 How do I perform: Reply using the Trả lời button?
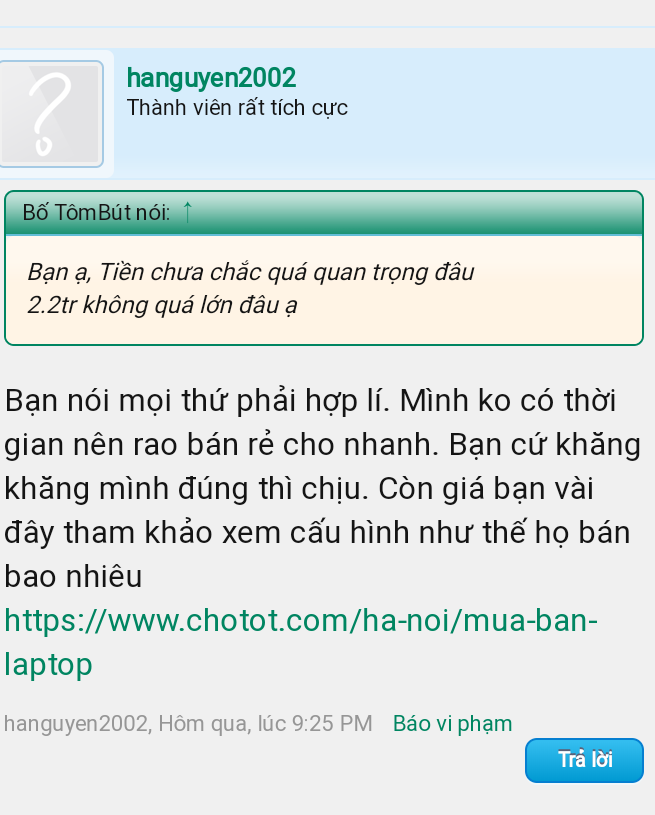coord(584,760)
